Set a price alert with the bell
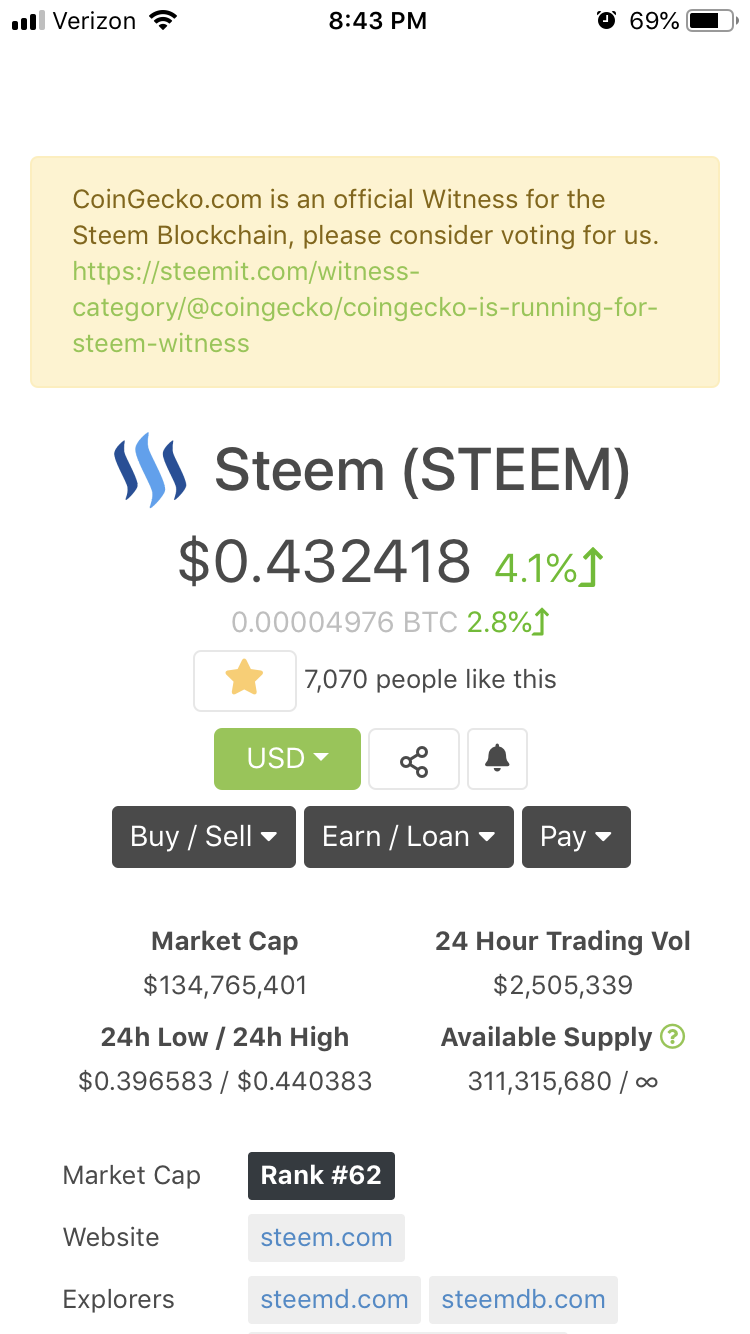 (497, 759)
